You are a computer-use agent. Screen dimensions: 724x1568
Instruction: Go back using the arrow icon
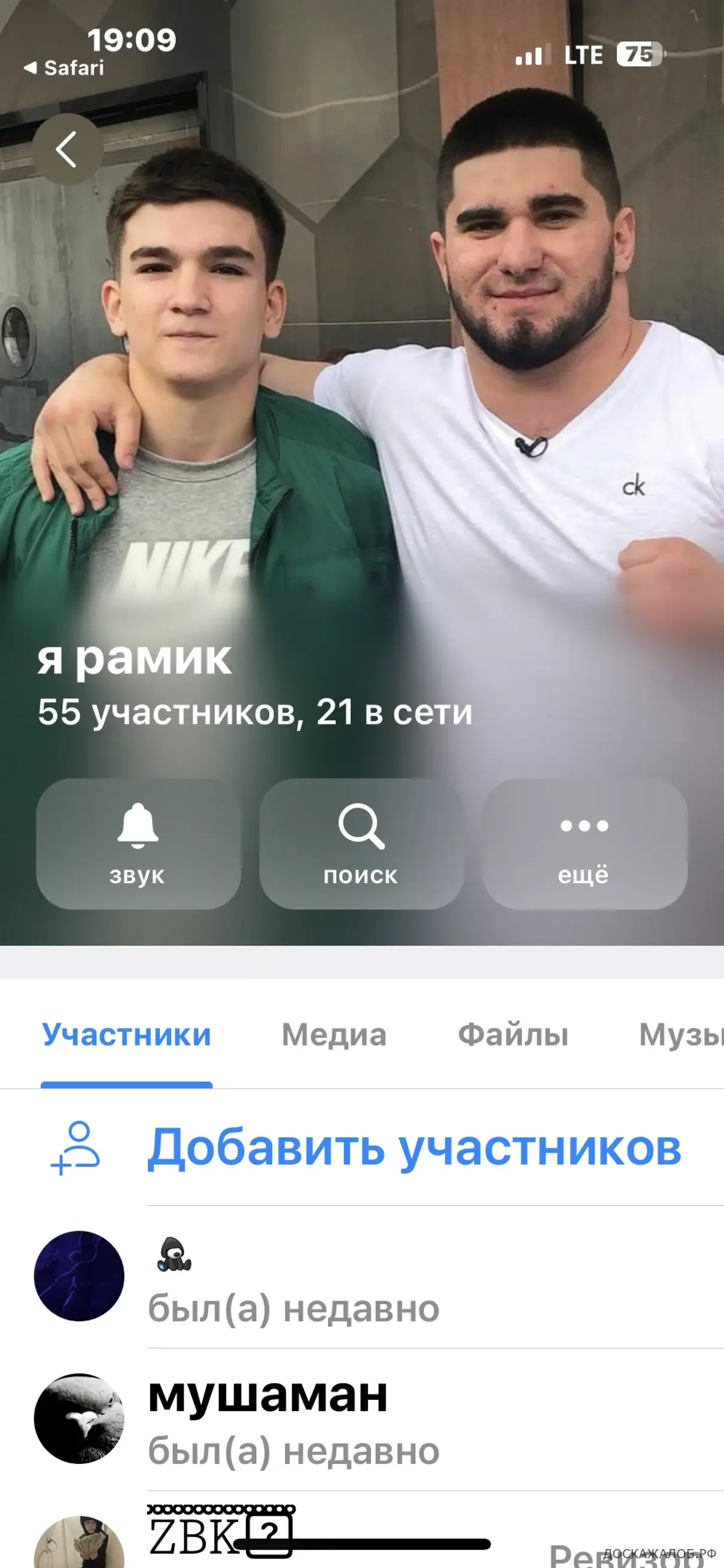coord(68,149)
